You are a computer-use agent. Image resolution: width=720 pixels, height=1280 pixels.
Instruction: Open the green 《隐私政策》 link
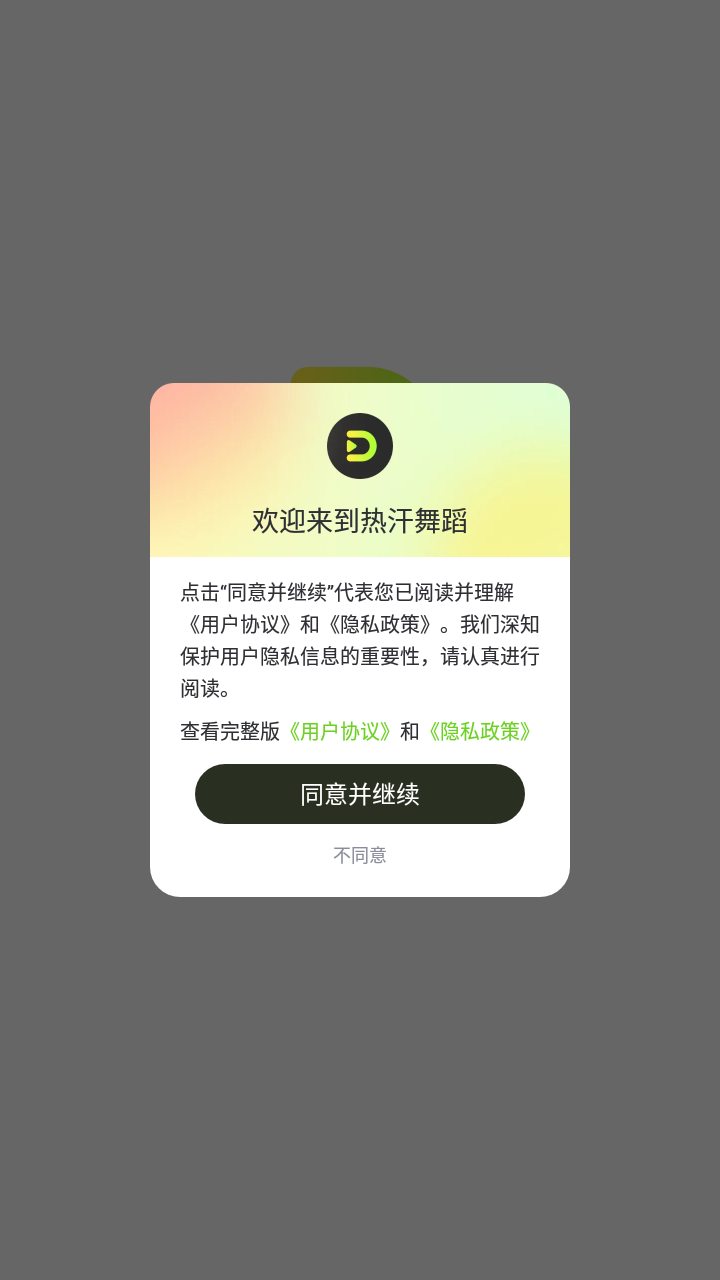click(x=480, y=731)
